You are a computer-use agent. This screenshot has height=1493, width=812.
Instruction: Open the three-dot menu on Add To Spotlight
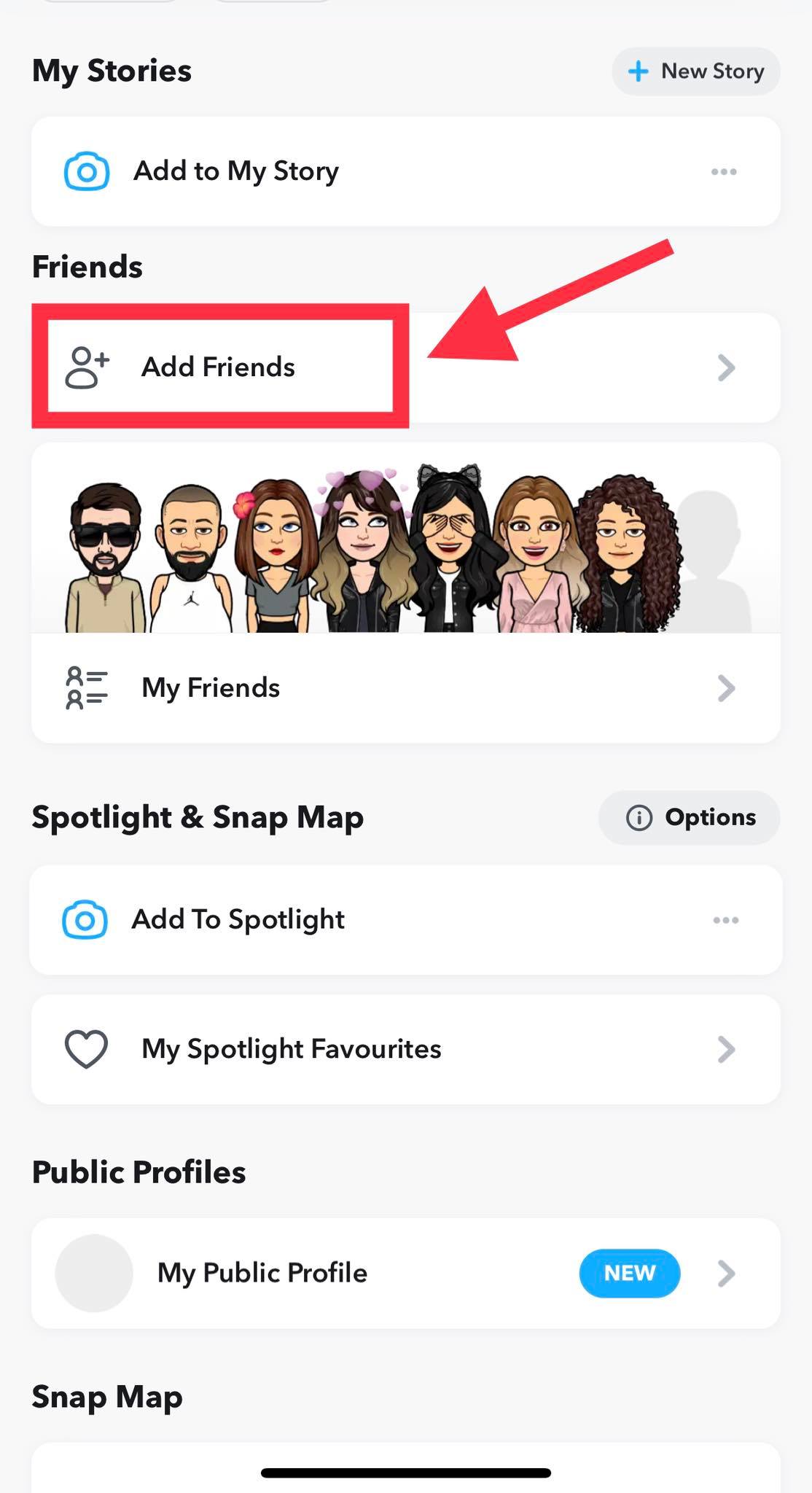tap(726, 920)
